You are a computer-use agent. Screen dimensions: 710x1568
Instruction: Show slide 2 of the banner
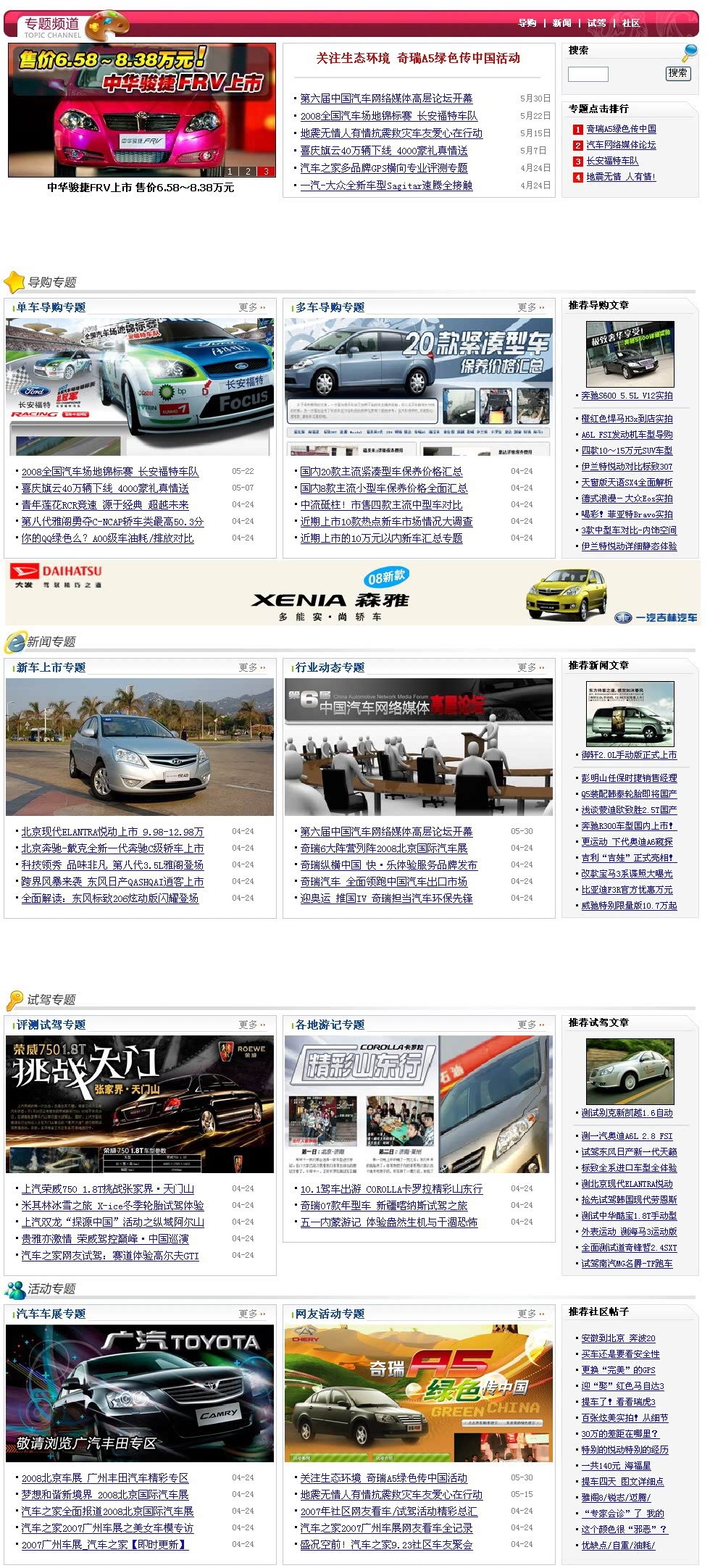pyautogui.click(x=248, y=172)
